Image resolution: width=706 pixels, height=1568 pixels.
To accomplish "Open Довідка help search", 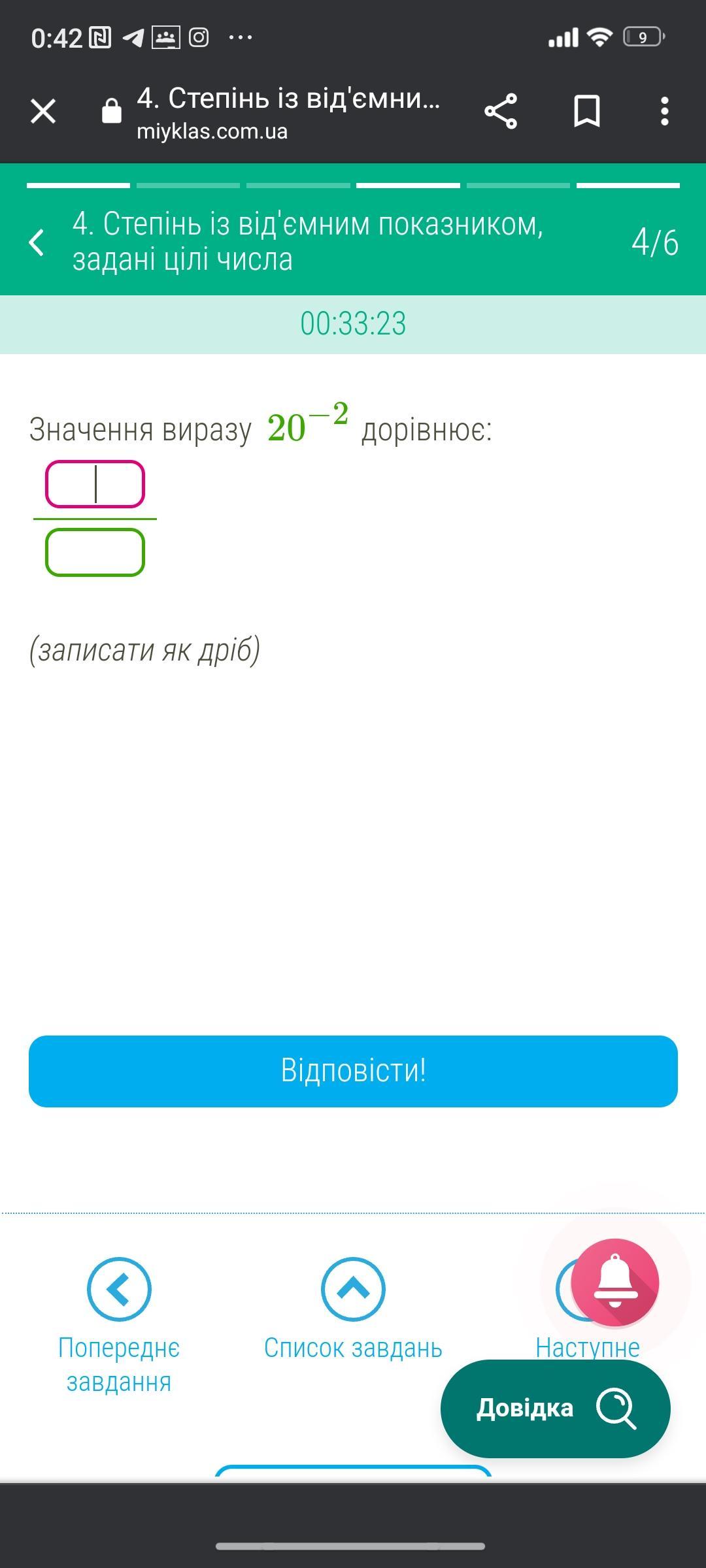I will (x=556, y=1408).
